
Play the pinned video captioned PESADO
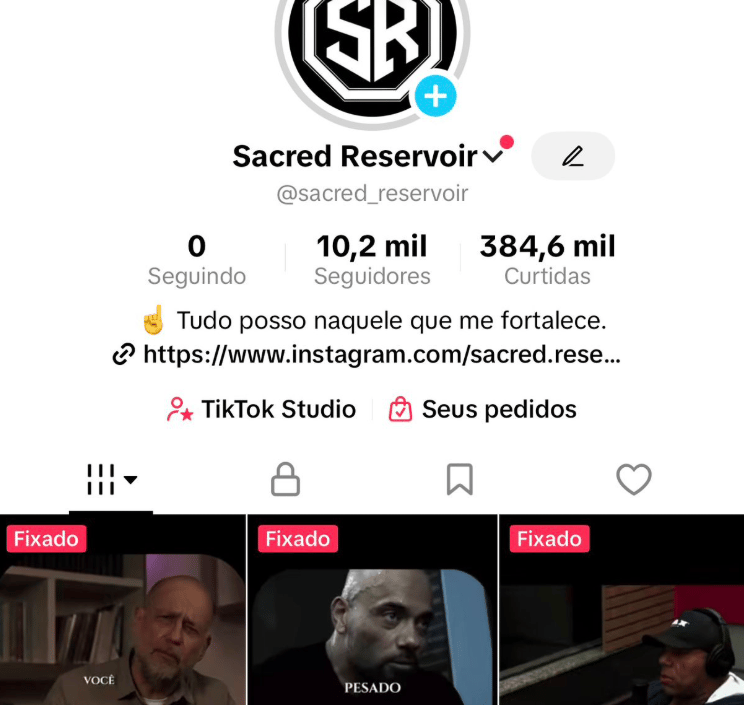coord(372,620)
